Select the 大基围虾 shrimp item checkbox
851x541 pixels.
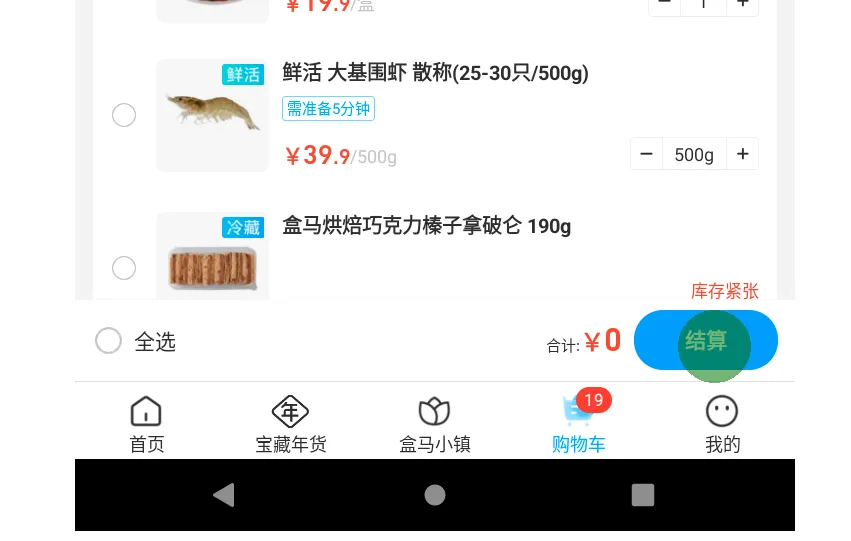[124, 115]
